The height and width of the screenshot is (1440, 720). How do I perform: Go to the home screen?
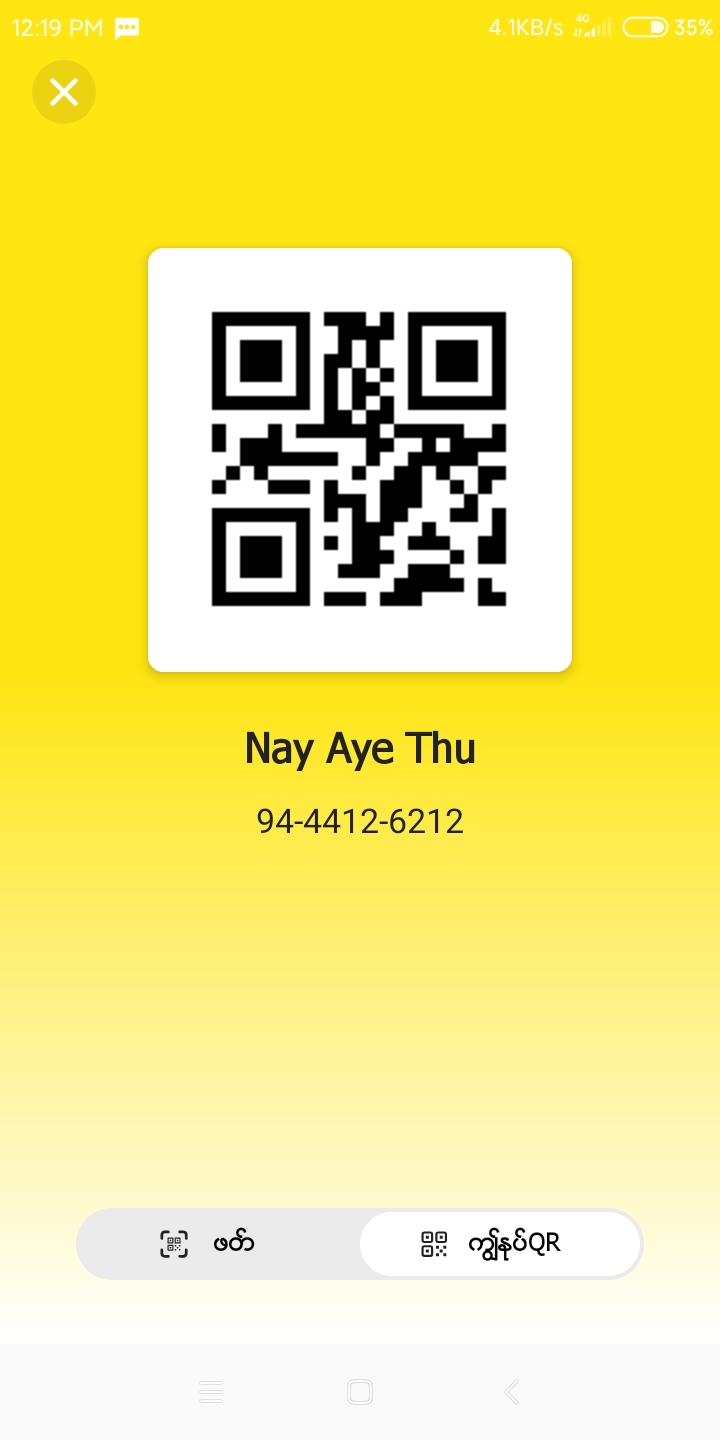[360, 1391]
